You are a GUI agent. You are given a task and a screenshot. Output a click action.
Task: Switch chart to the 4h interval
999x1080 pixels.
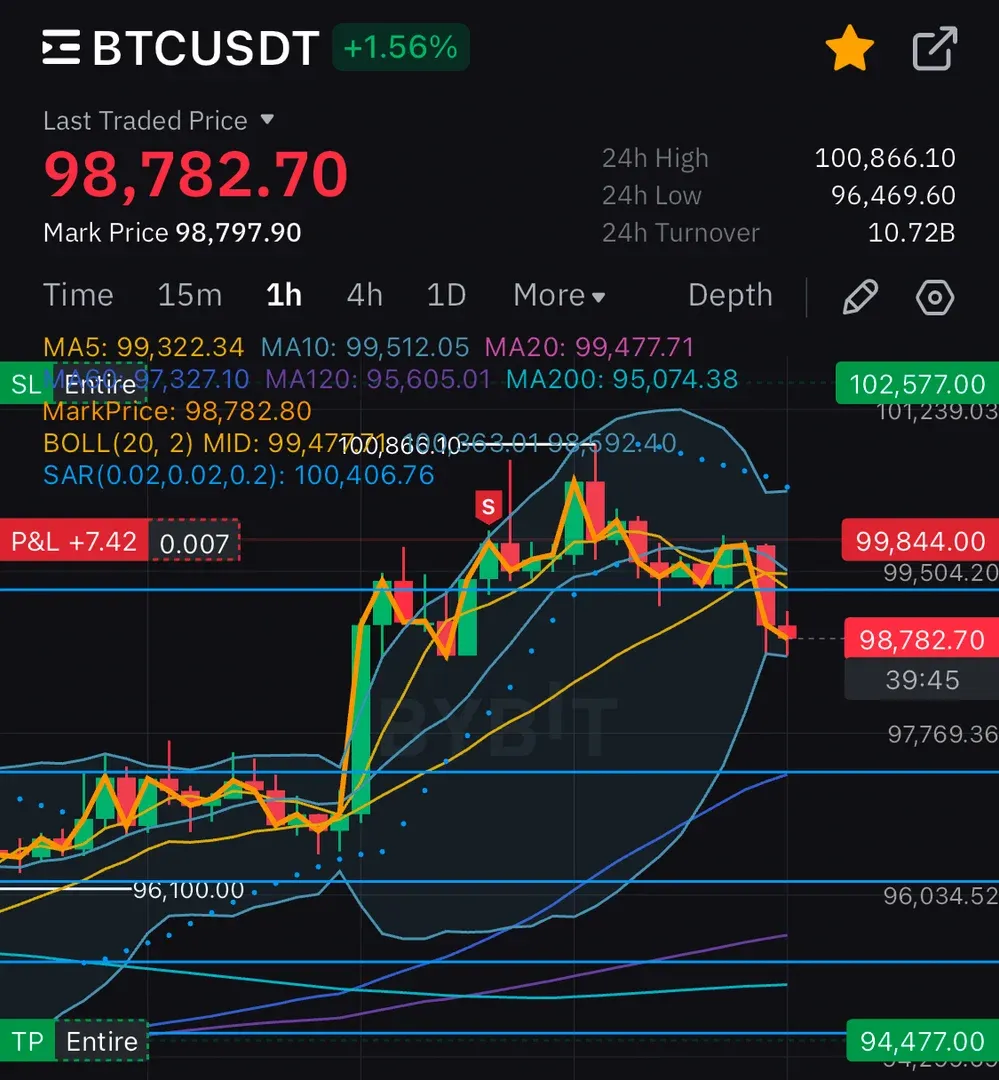(364, 295)
